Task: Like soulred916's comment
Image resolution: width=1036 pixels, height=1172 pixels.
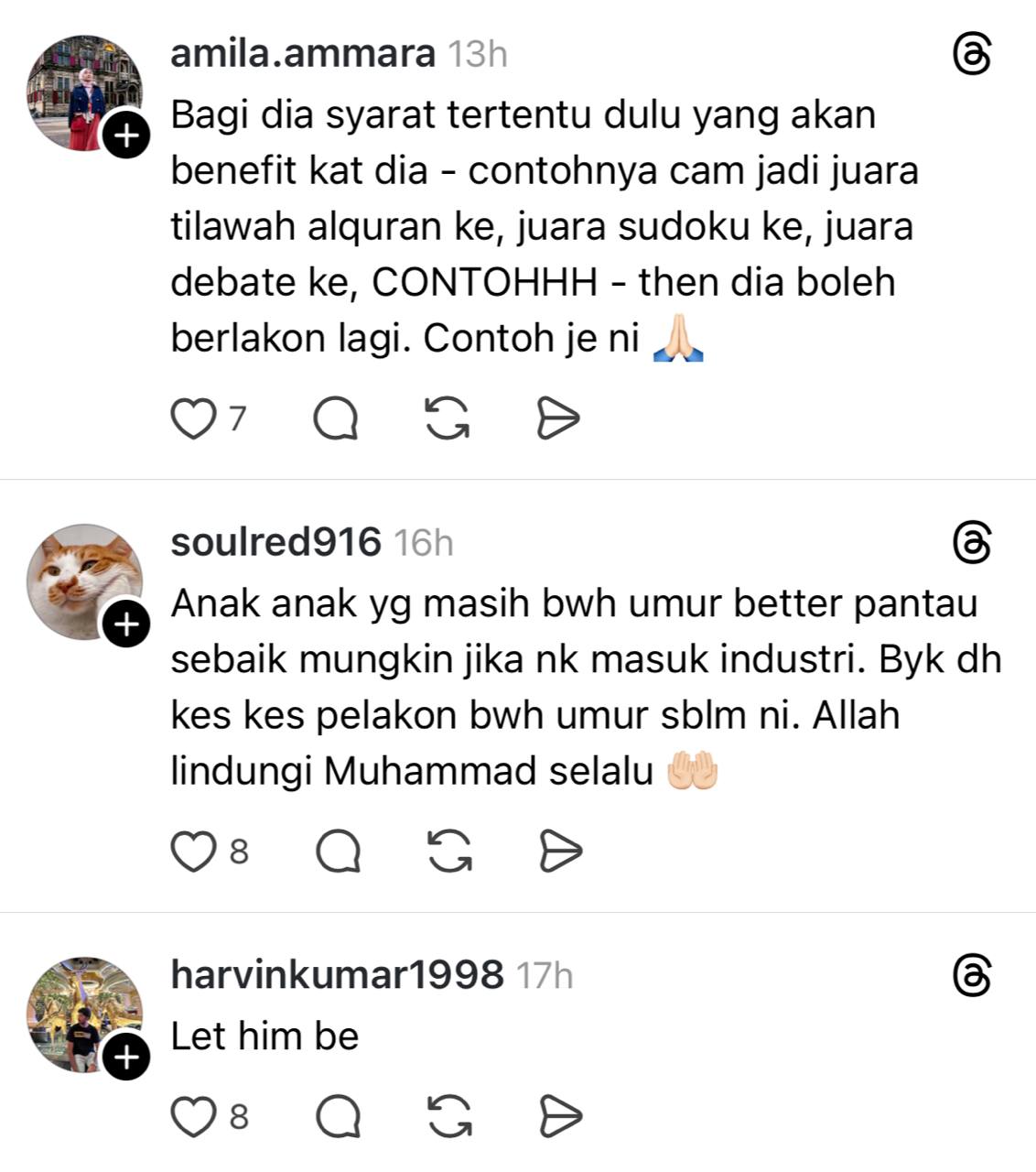Action: click(x=193, y=852)
